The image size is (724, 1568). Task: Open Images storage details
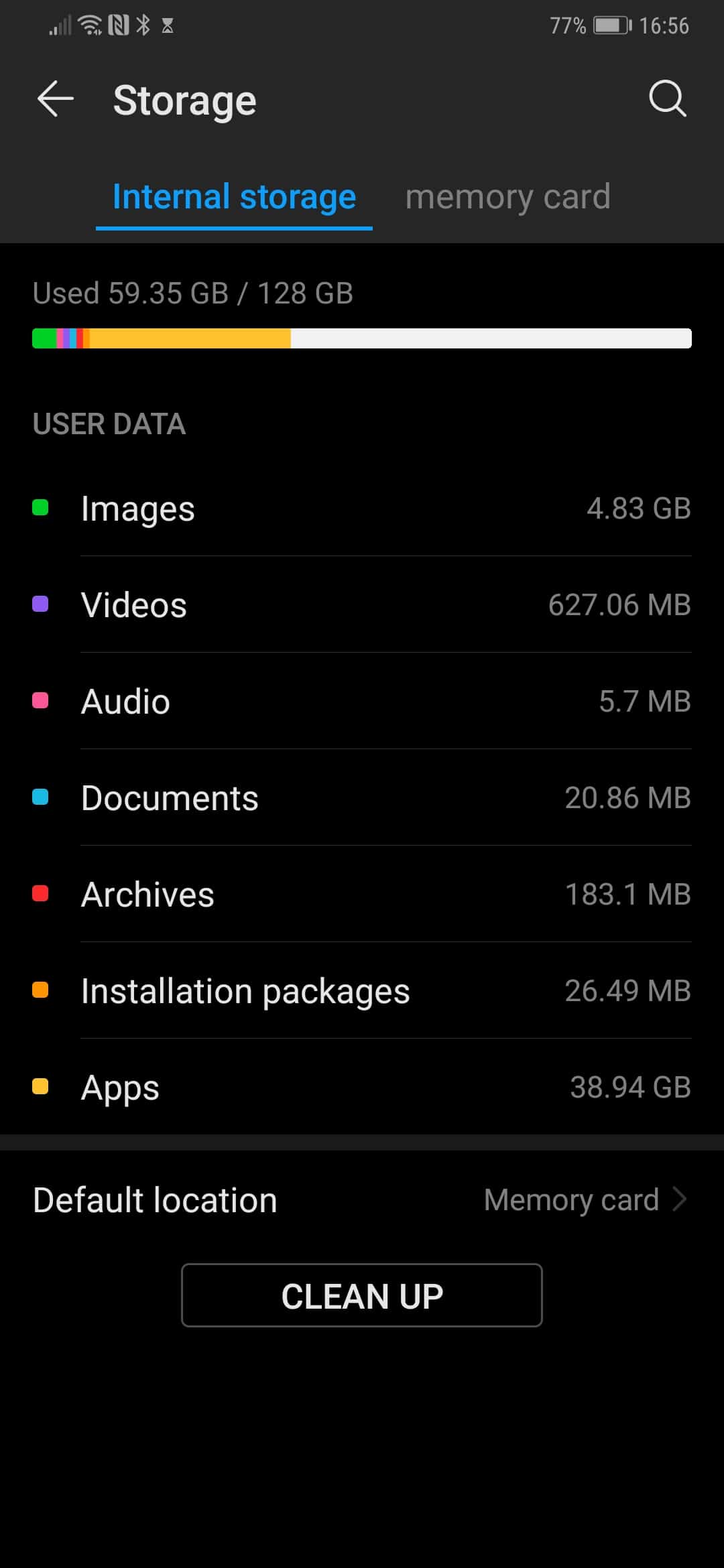[x=362, y=509]
